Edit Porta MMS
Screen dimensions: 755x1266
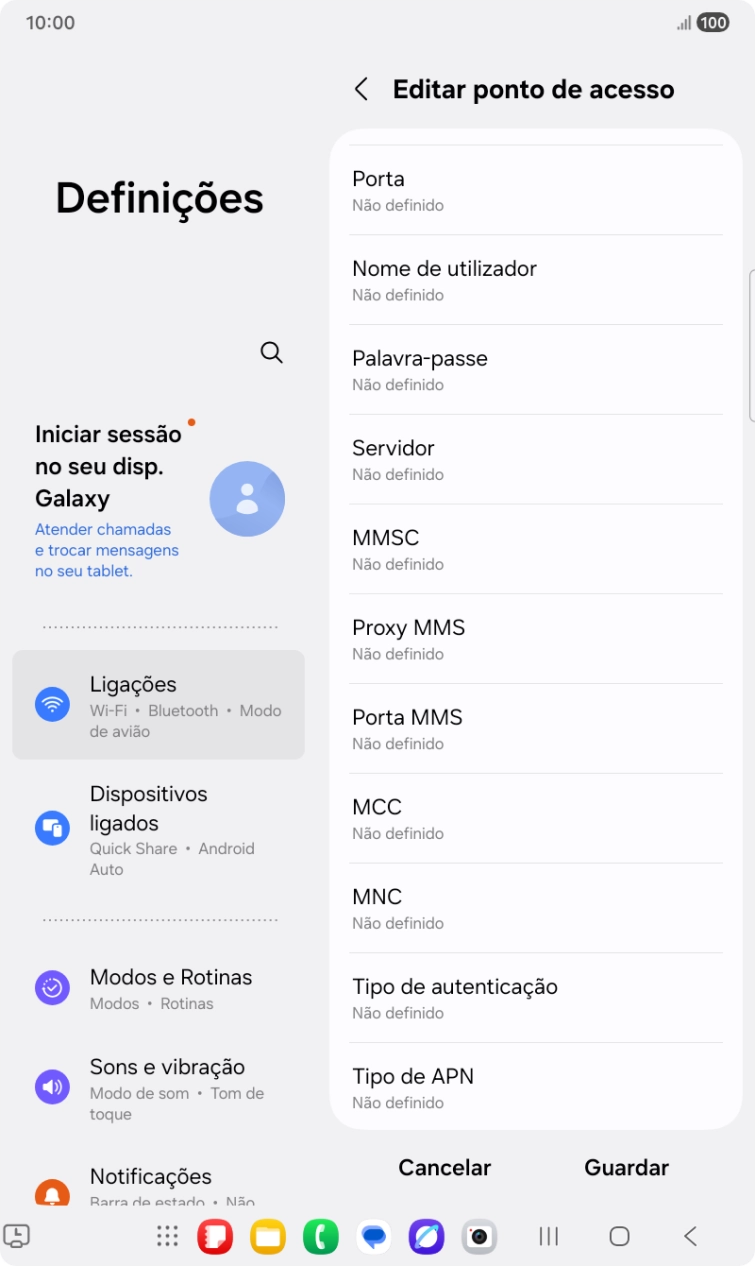coord(535,728)
